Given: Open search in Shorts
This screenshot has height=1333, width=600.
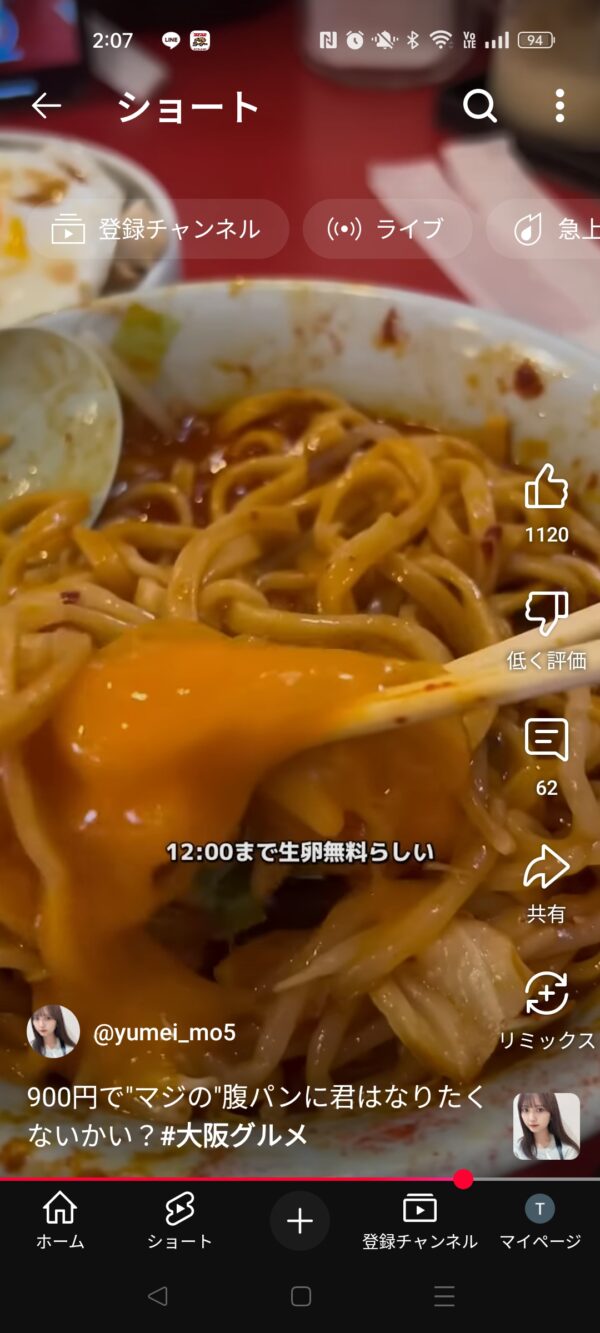Looking at the screenshot, I should coord(480,105).
